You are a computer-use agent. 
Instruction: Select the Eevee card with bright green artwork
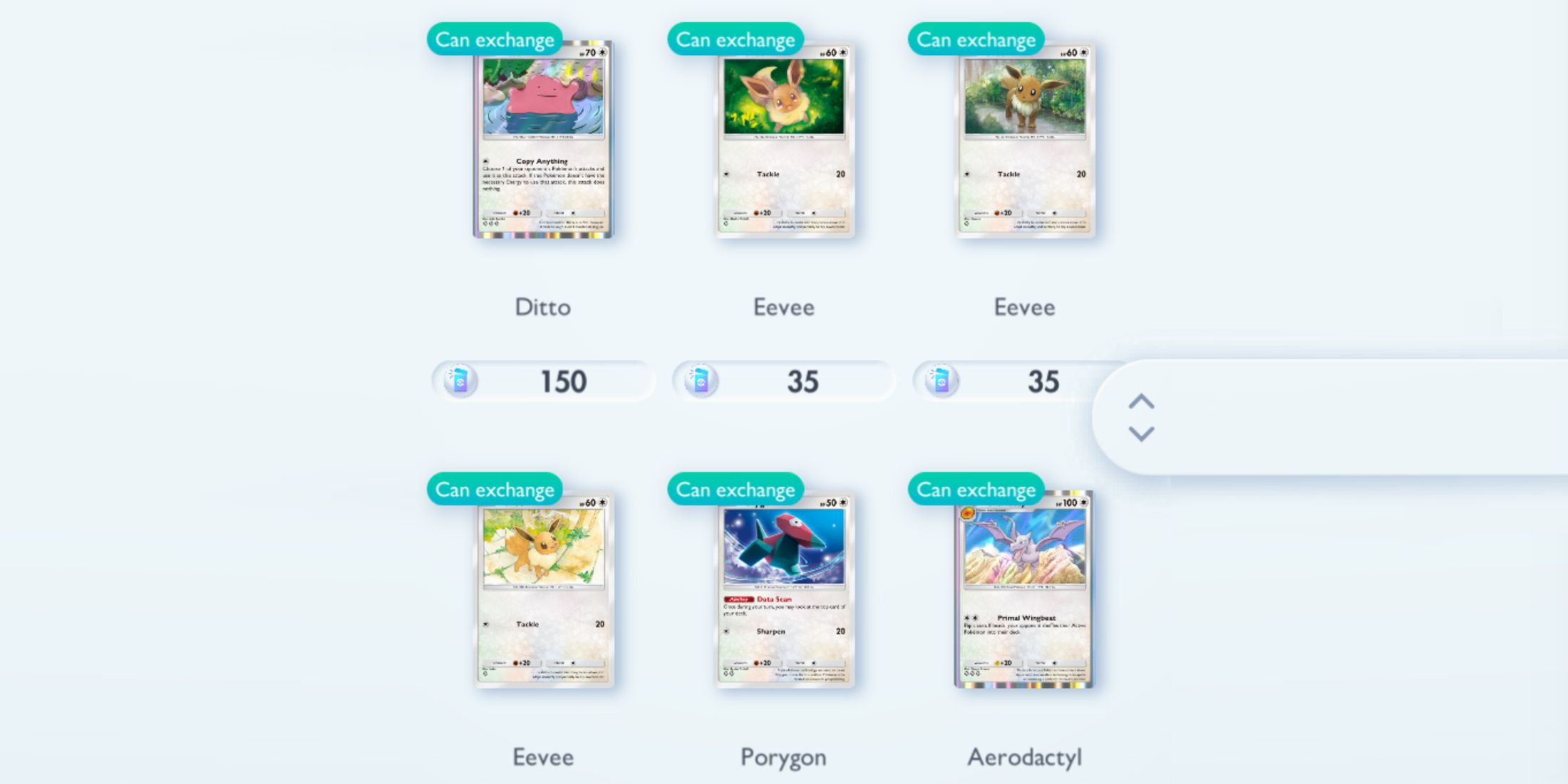(x=784, y=140)
